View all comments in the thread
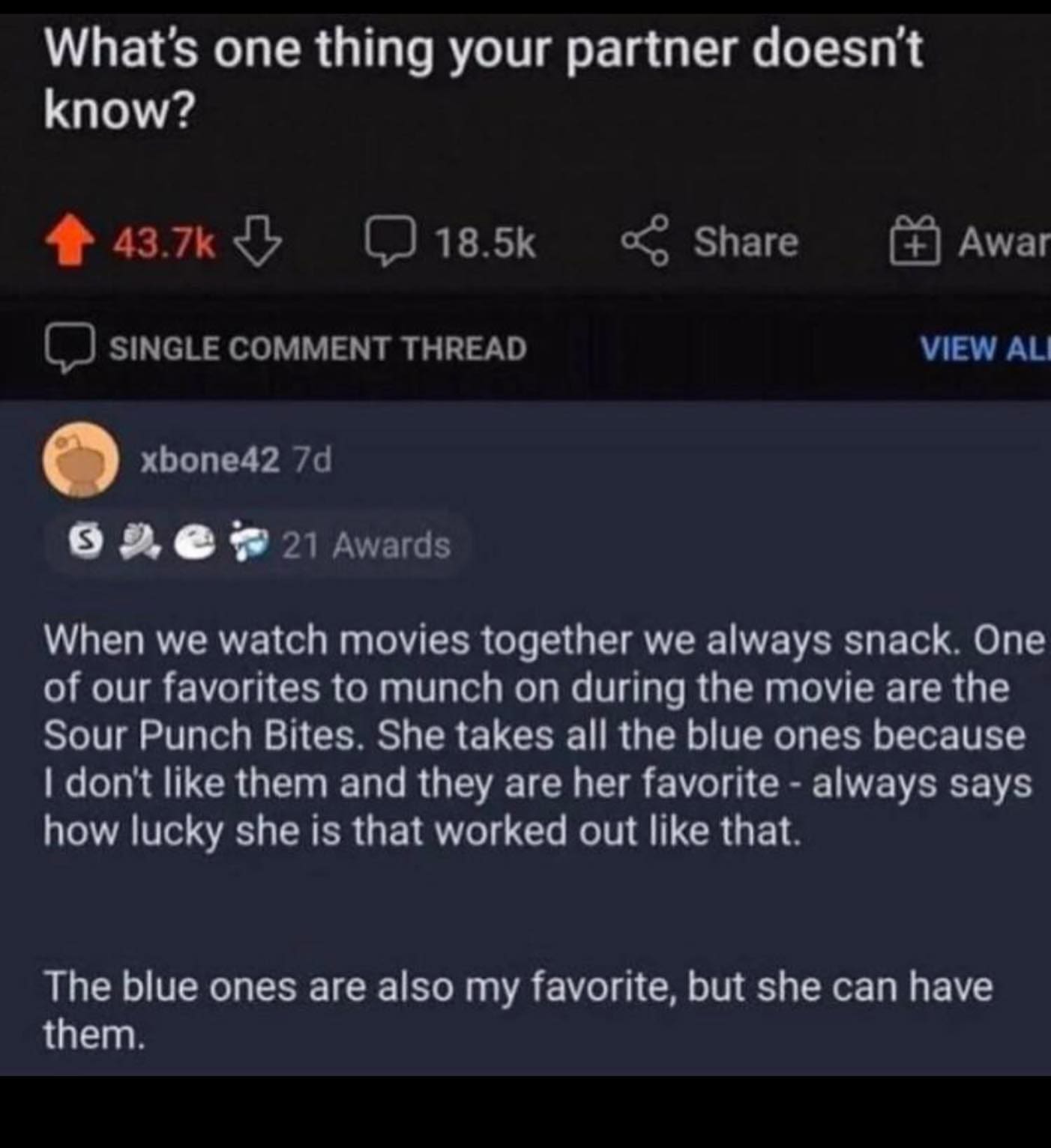The image size is (1051, 1148). [984, 348]
